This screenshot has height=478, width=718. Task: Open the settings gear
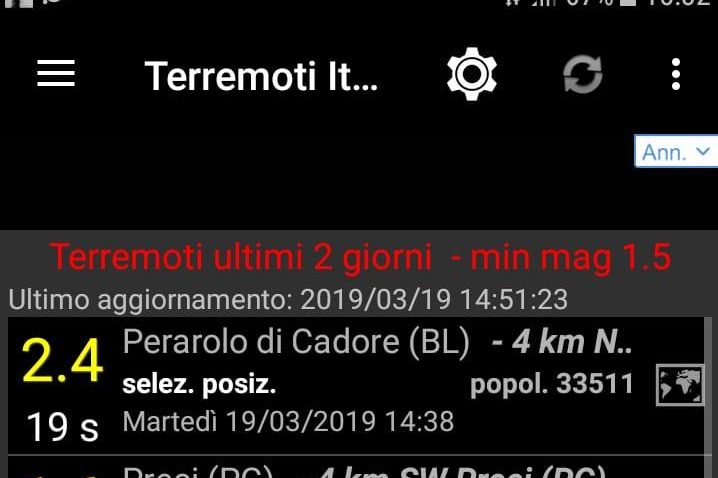pyautogui.click(x=472, y=75)
